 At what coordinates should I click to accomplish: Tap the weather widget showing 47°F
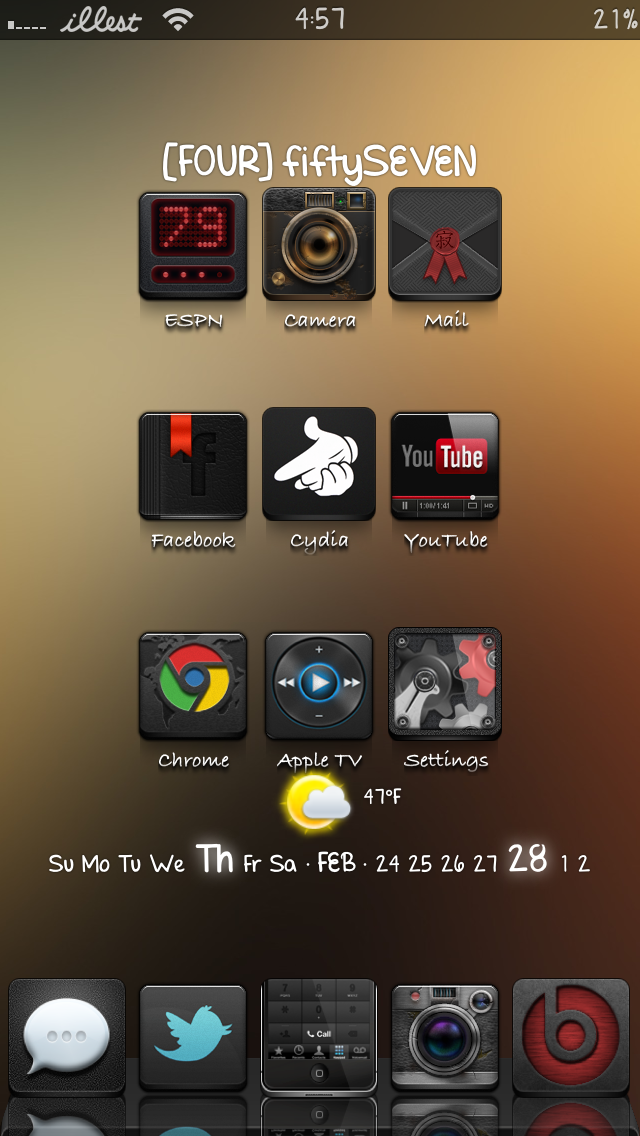click(340, 801)
